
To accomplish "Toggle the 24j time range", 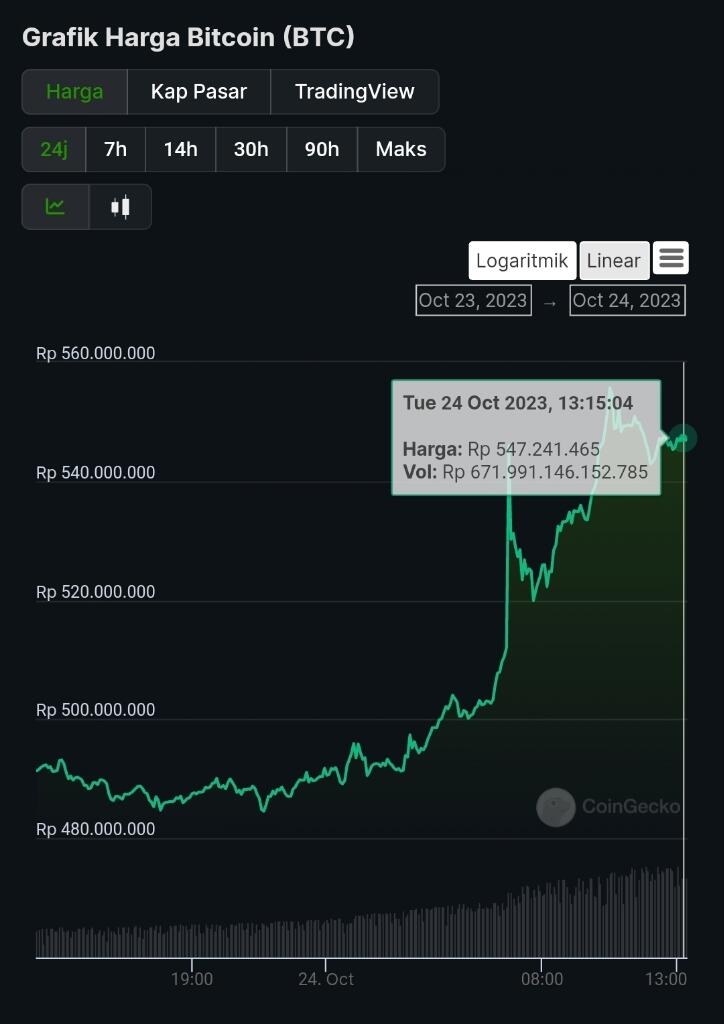I will coord(52,148).
